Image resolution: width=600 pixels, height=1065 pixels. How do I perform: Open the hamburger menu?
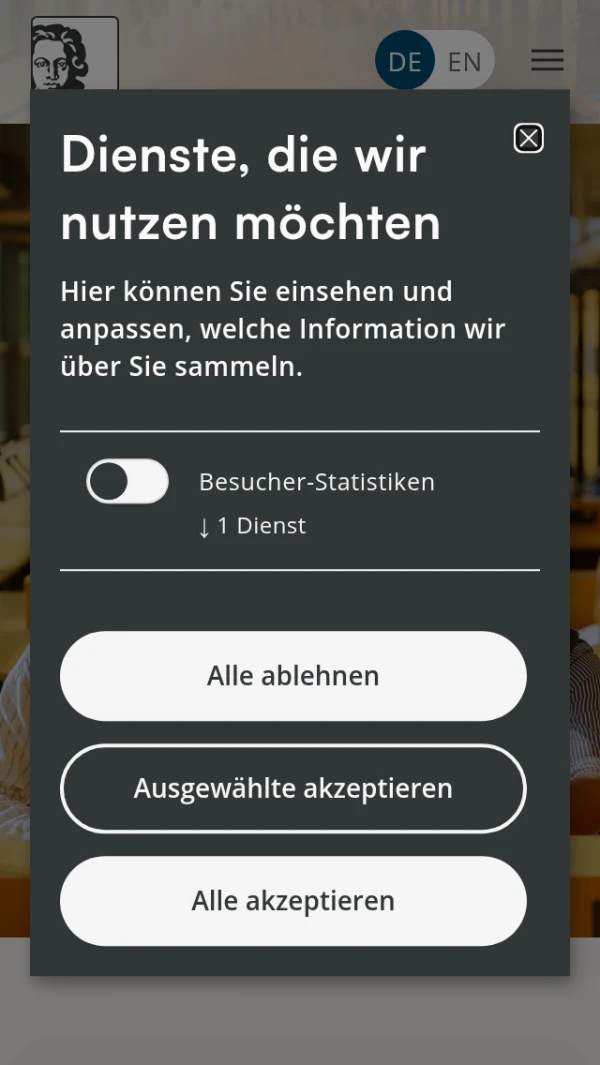(x=547, y=60)
